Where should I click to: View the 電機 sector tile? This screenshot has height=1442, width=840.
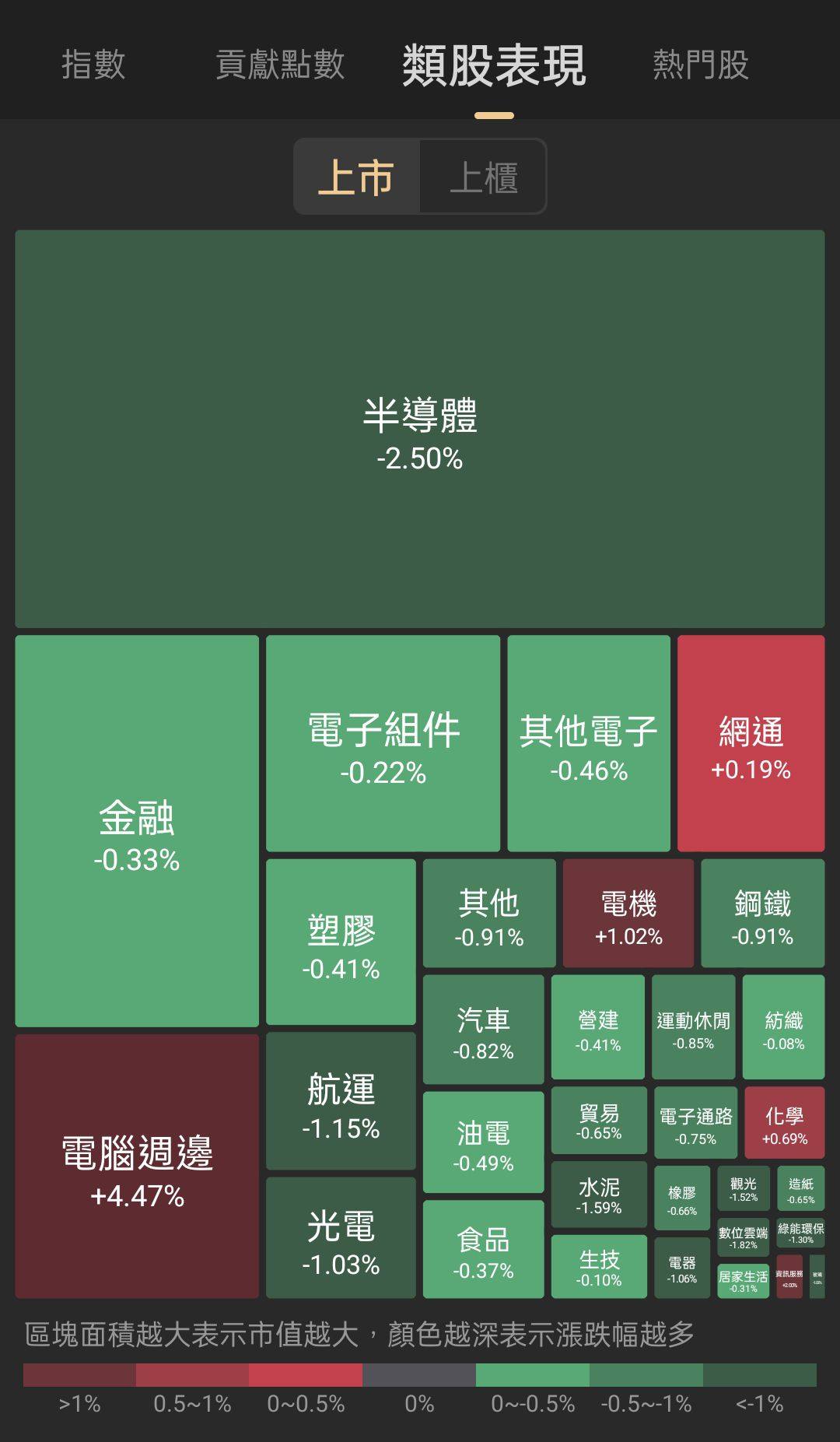coord(628,914)
